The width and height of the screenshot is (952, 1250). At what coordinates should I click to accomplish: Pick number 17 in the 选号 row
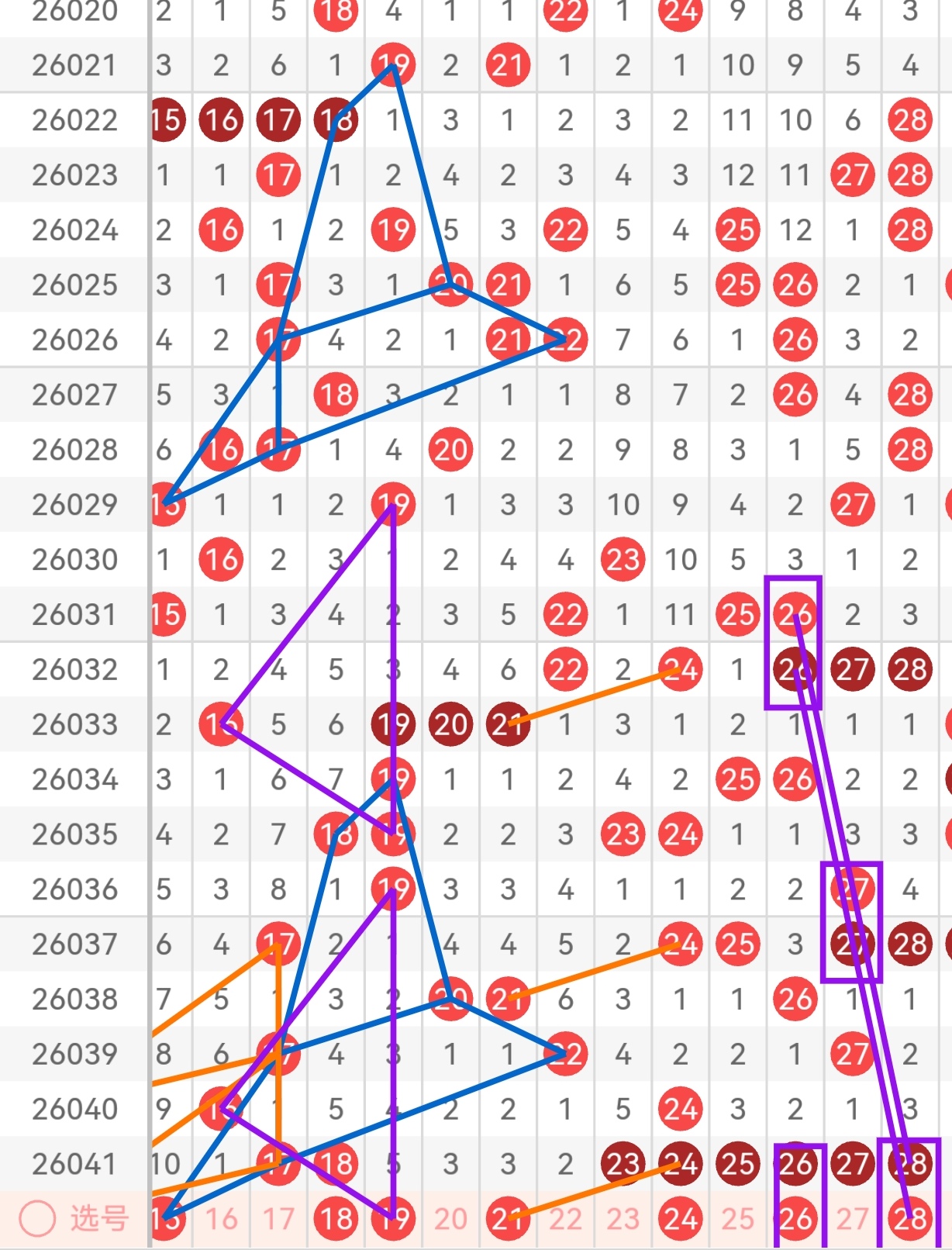point(278,1220)
